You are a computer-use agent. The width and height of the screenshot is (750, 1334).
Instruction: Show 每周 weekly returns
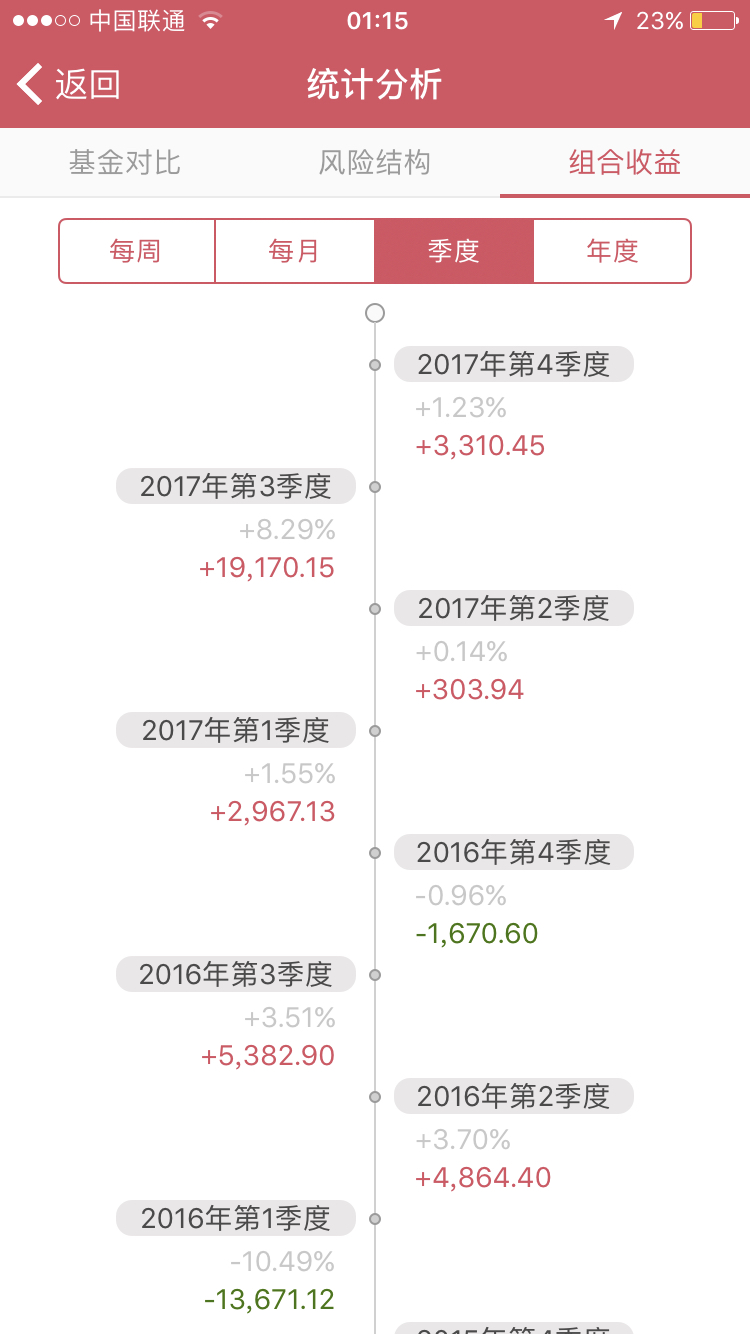coord(137,251)
